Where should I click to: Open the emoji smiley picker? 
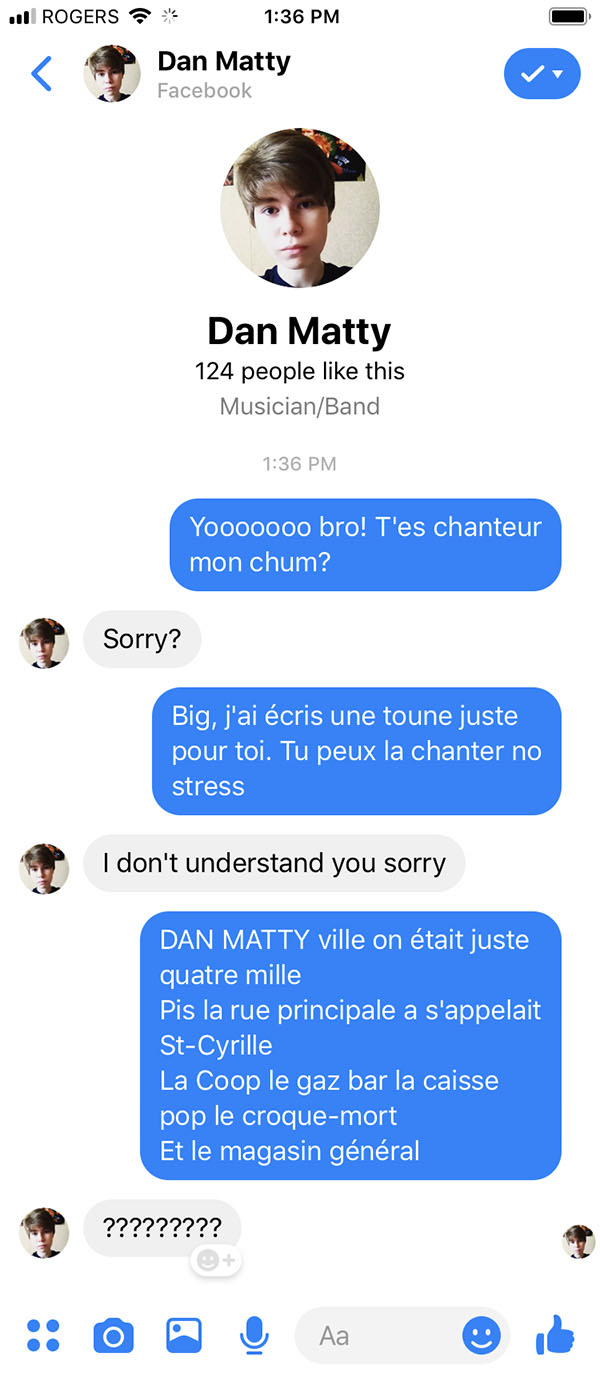click(x=481, y=1335)
